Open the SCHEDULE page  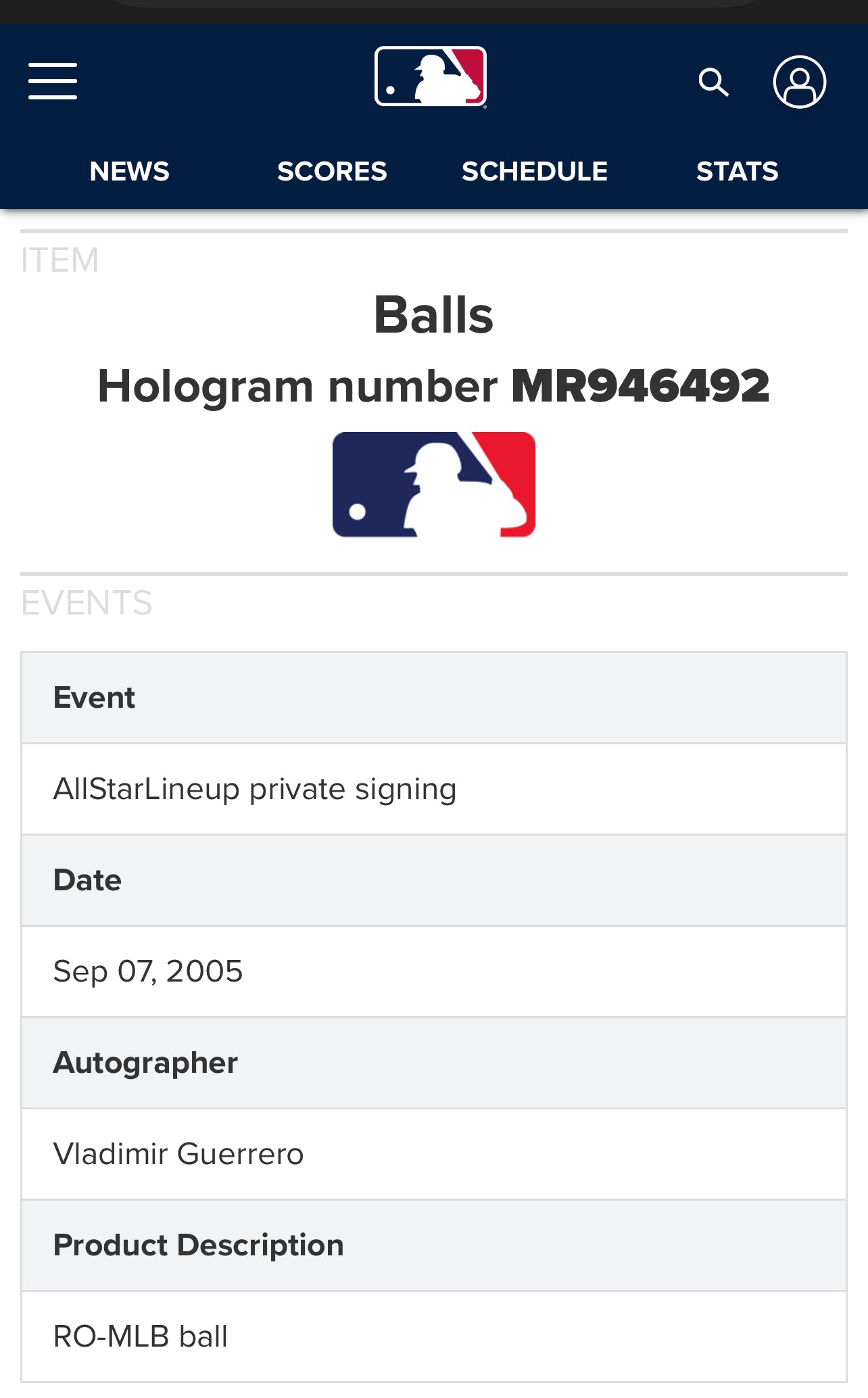[x=534, y=171]
